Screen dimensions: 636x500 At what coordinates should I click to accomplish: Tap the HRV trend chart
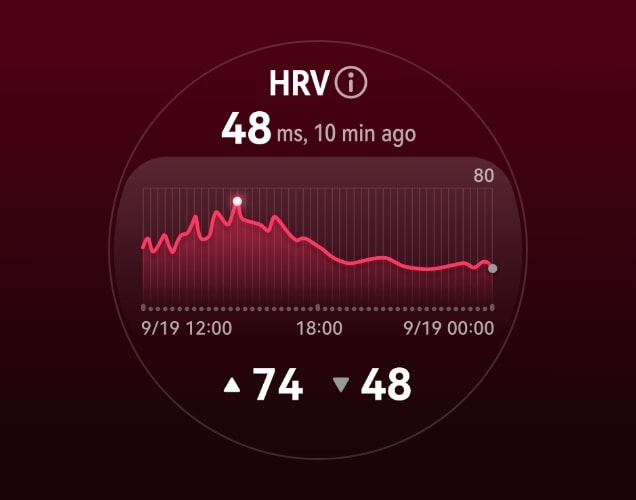(x=318, y=250)
